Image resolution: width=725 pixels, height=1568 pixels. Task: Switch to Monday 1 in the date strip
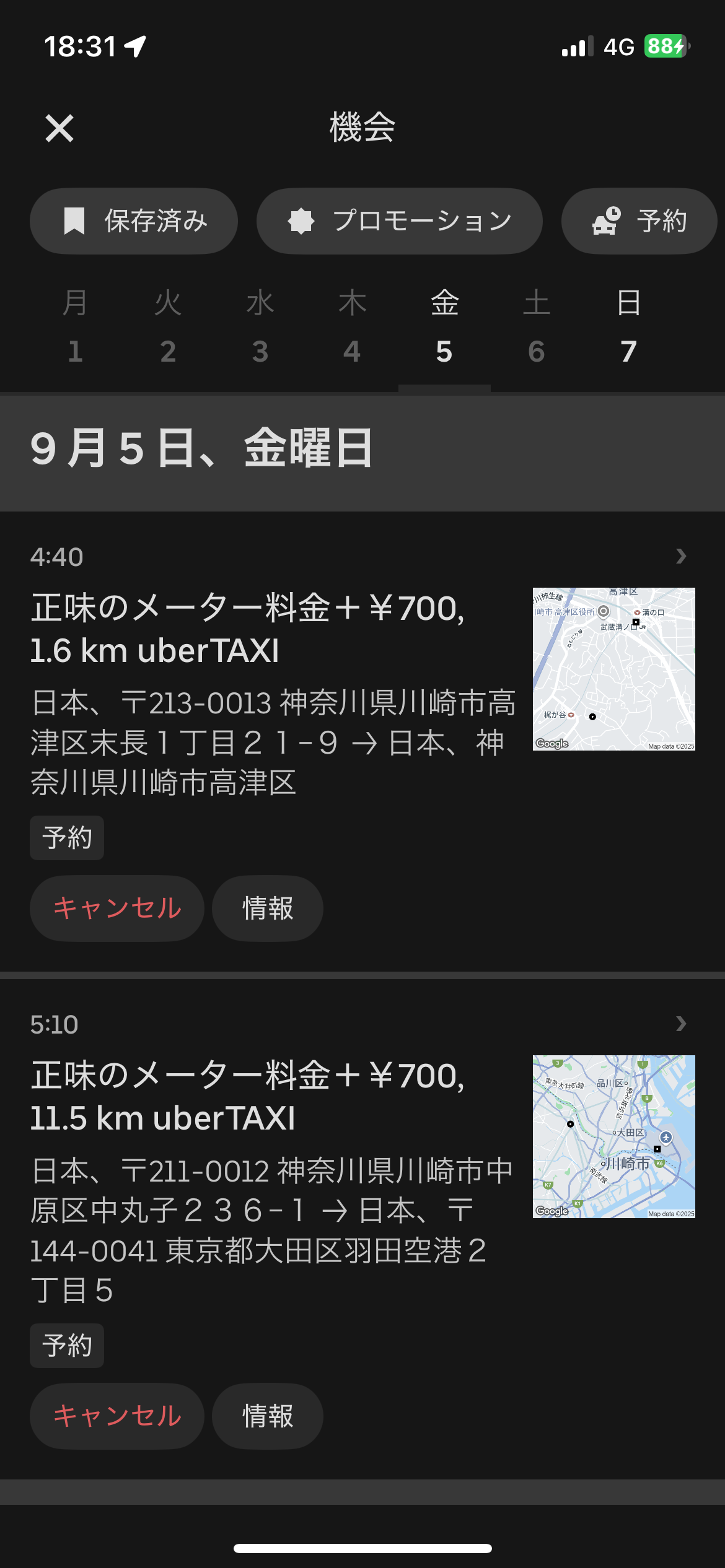pyautogui.click(x=75, y=327)
